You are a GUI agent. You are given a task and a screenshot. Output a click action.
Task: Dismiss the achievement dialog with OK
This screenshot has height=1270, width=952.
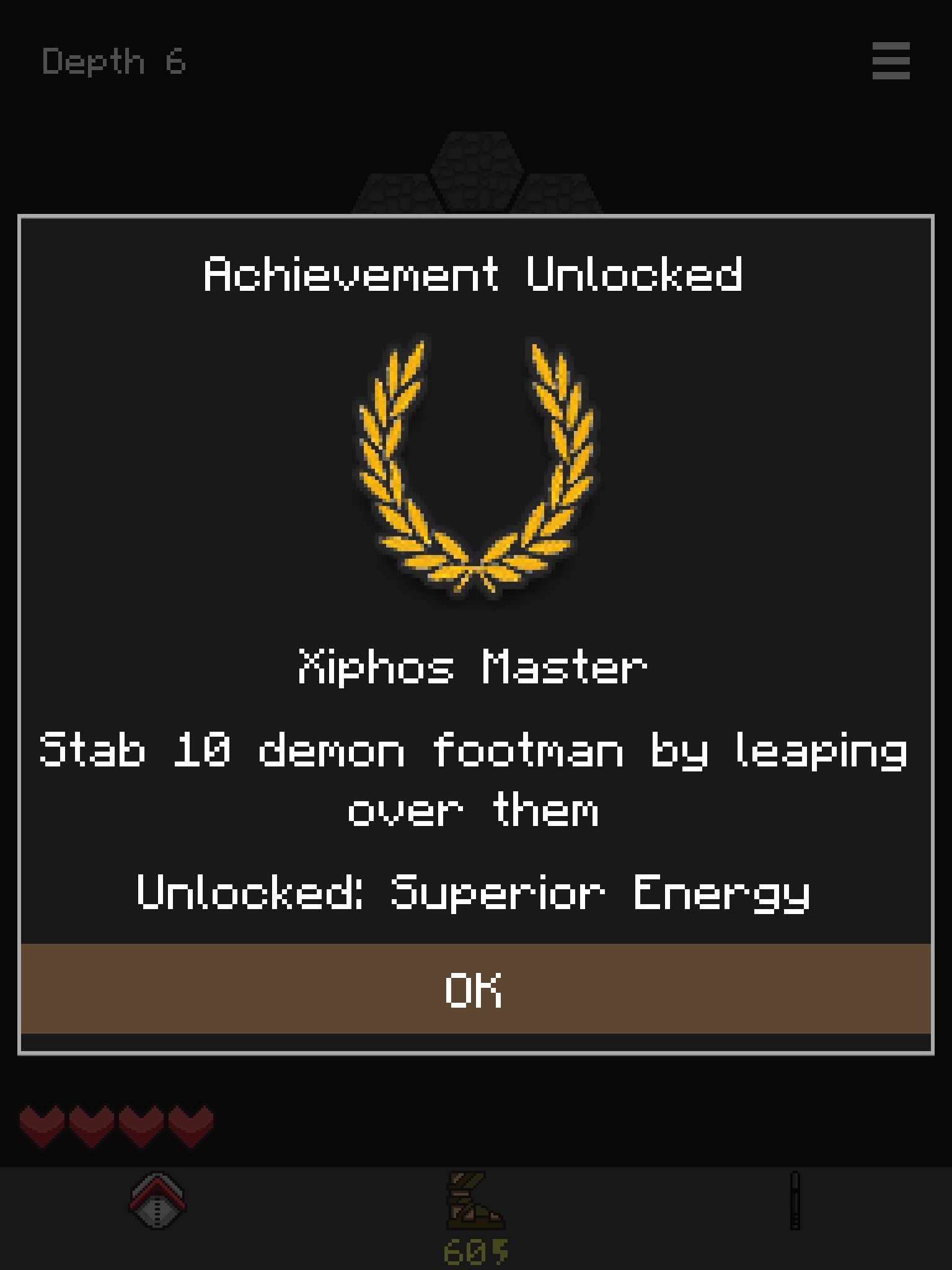475,989
